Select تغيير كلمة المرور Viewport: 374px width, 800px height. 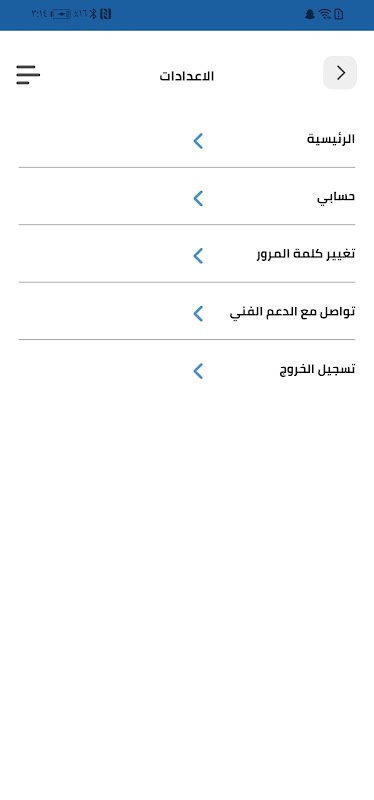[x=187, y=255]
